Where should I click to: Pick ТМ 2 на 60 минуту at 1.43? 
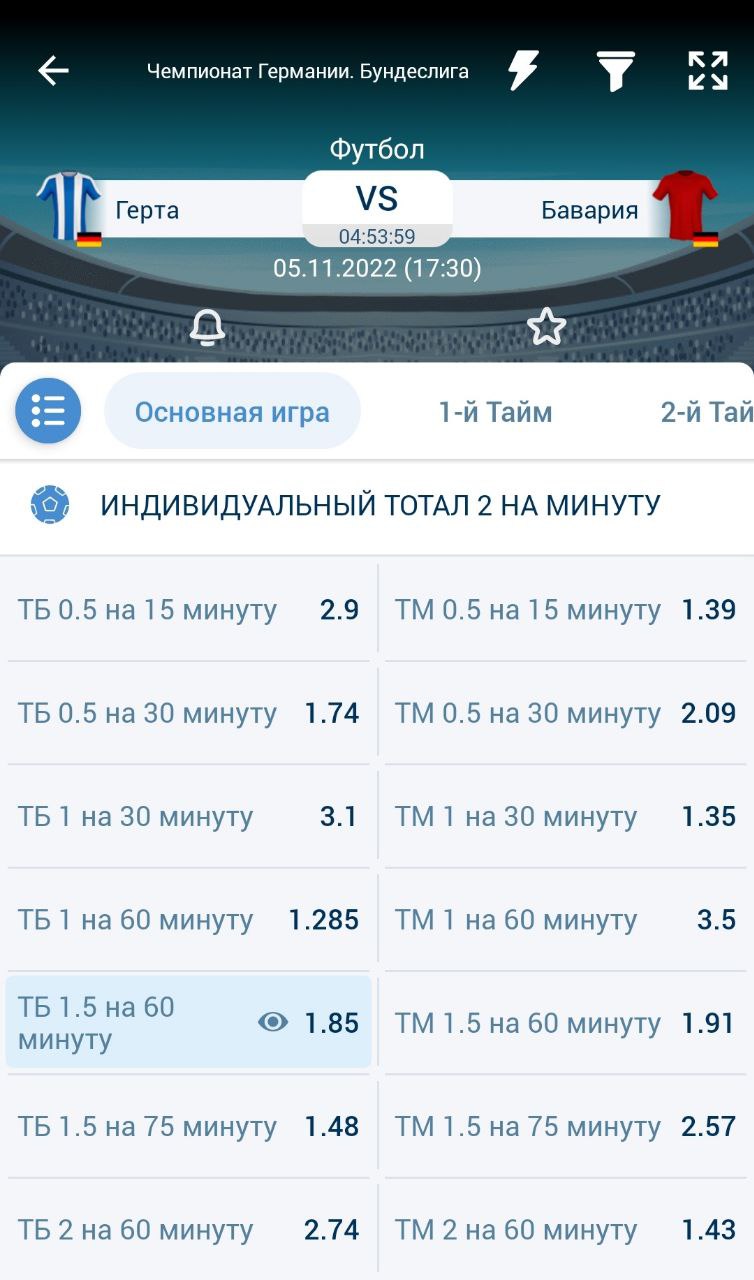point(565,1230)
